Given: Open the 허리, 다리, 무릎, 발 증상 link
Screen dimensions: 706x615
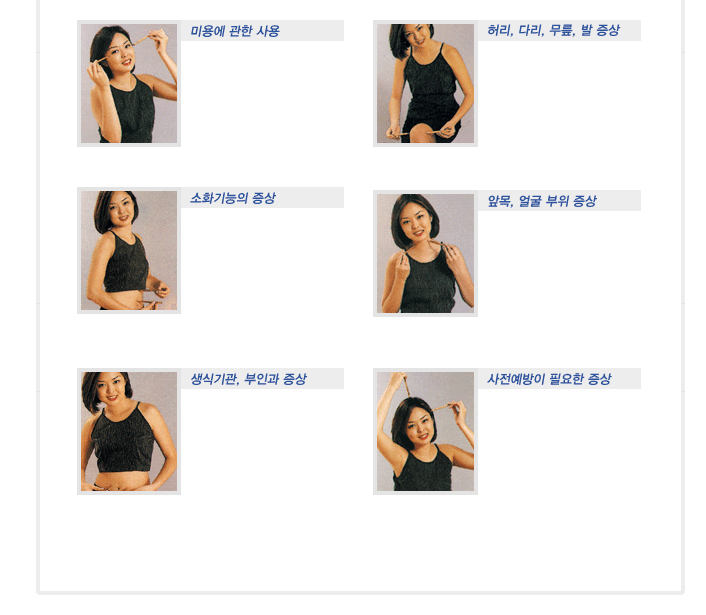Looking at the screenshot, I should (552, 31).
